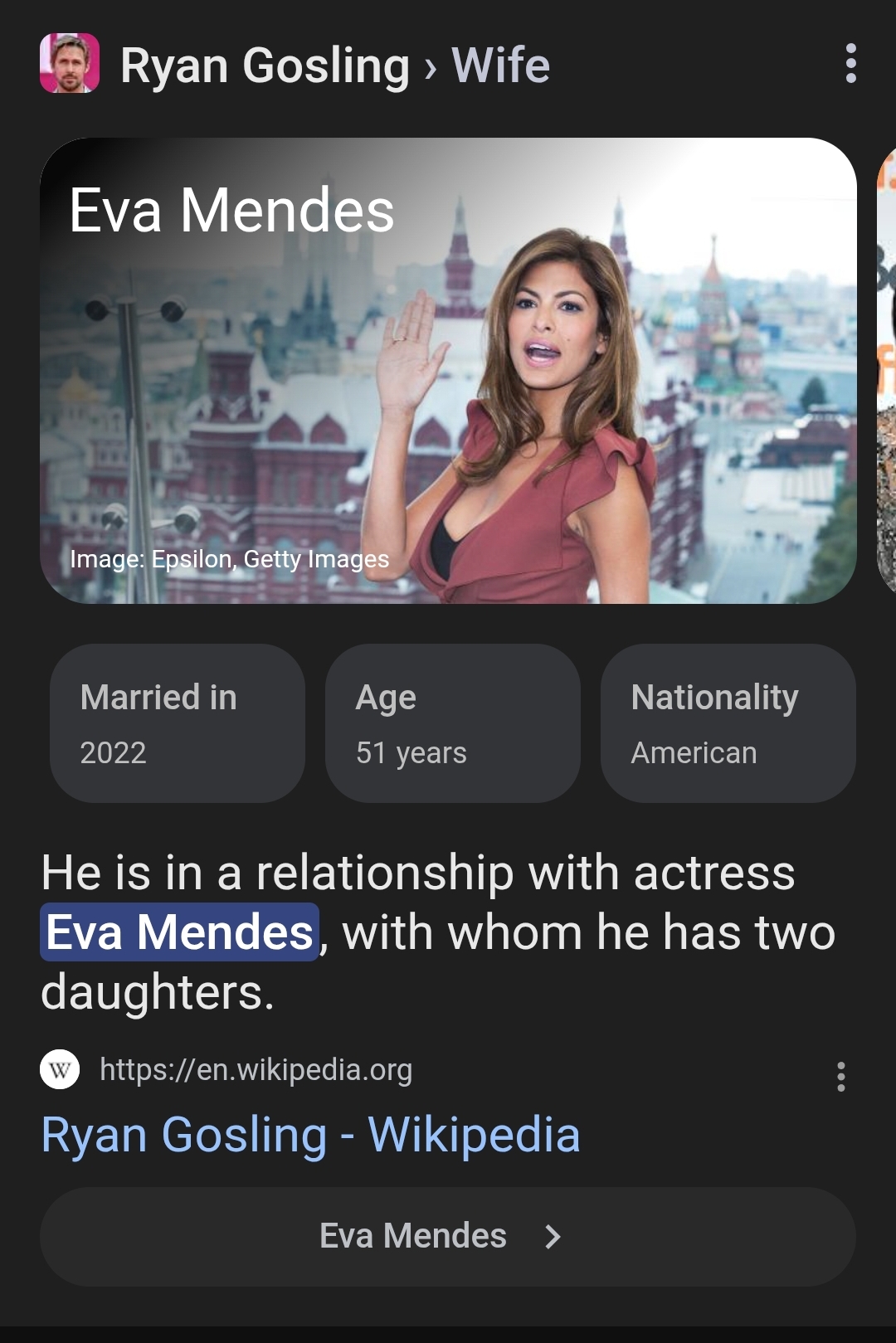
Task: Open the options for the Wikipedia result
Action: point(840,1077)
